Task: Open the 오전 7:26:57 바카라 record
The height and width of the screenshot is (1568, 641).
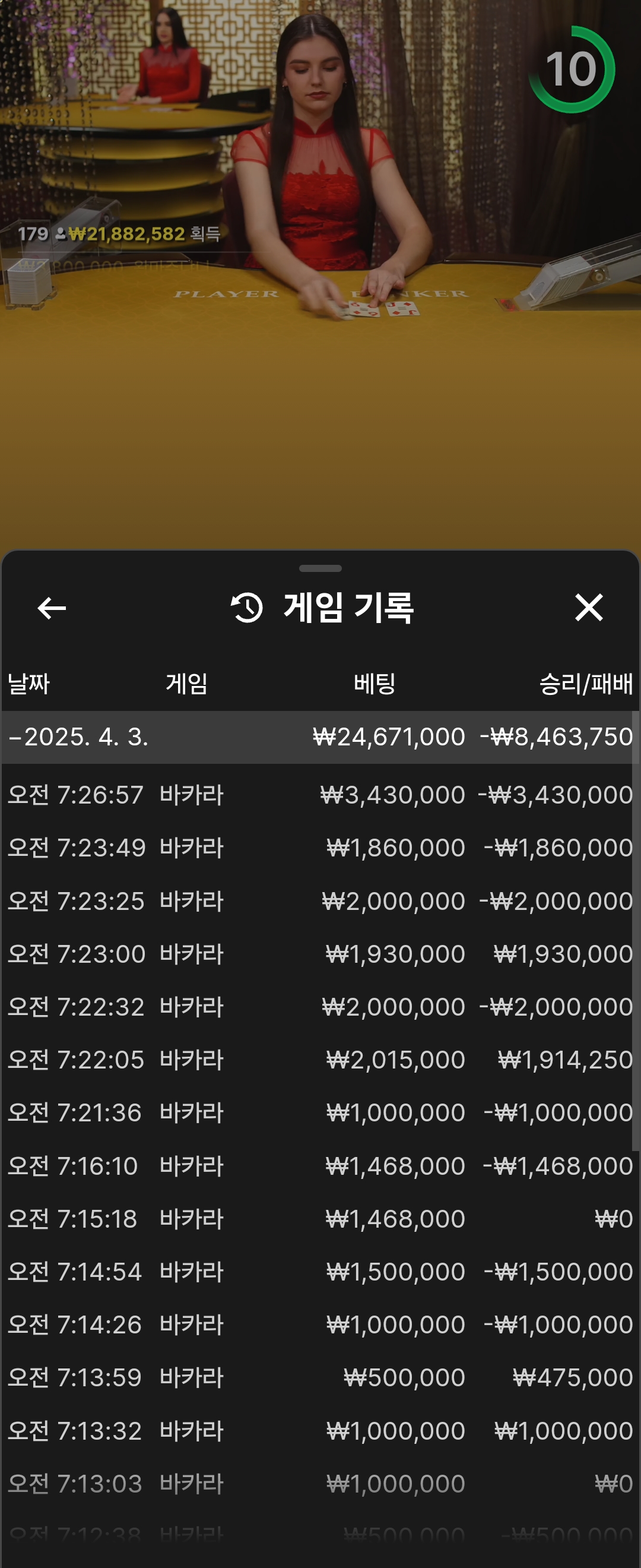Action: click(x=320, y=795)
